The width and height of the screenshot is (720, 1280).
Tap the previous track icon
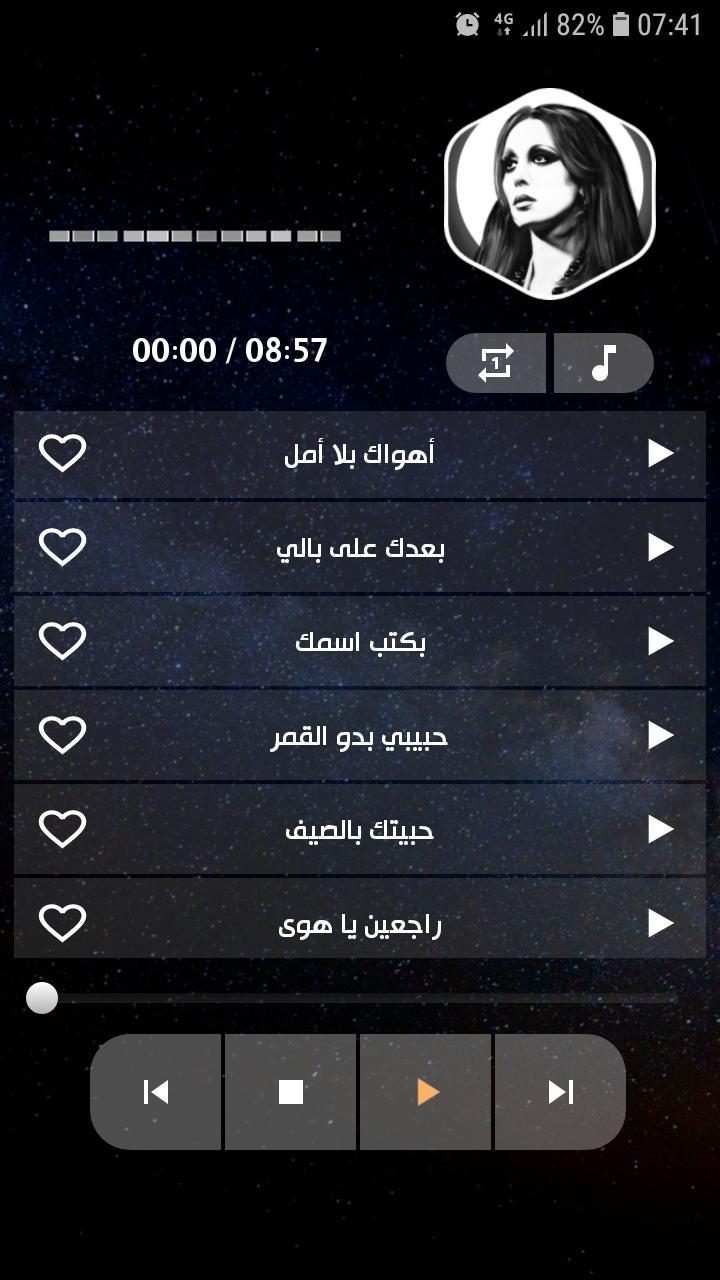click(155, 1092)
